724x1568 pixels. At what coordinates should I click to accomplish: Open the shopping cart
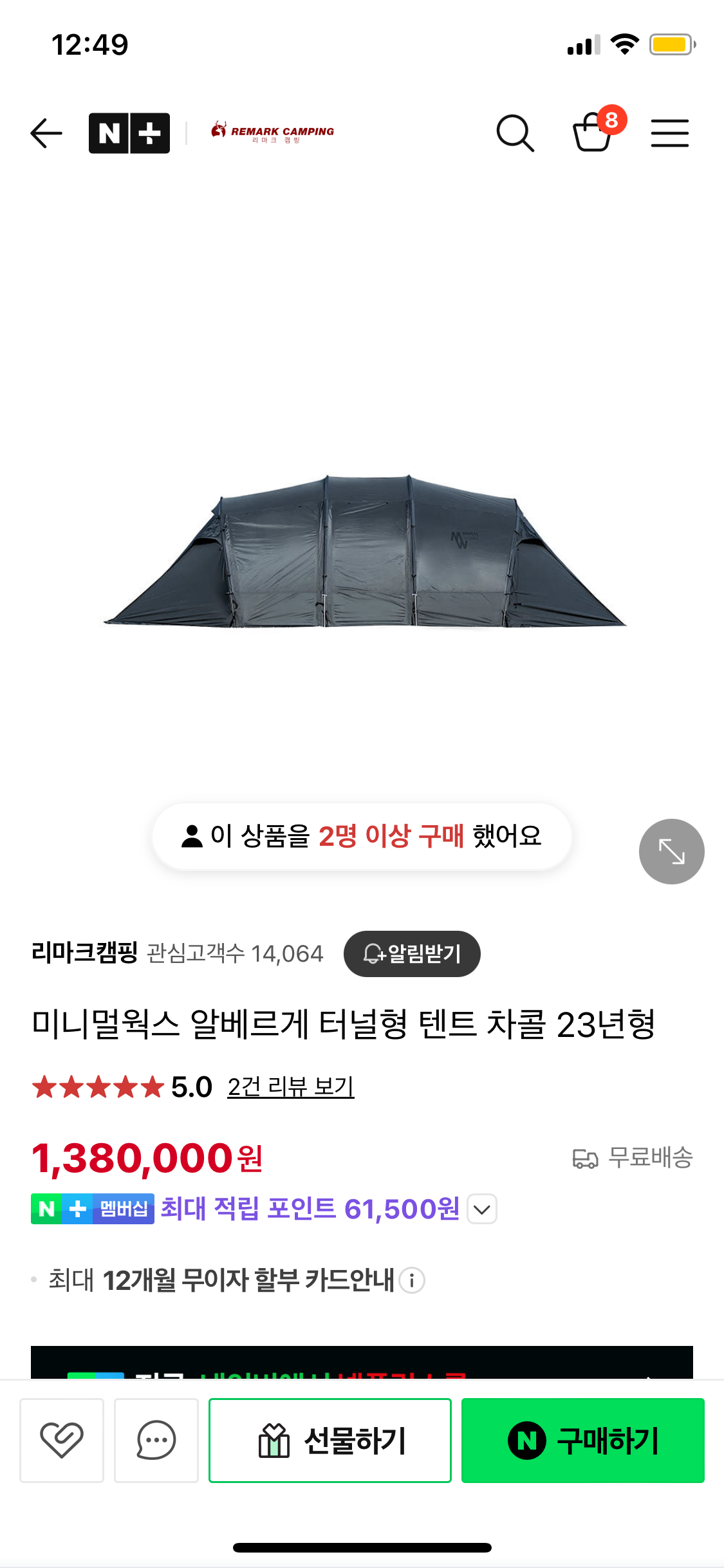point(593,132)
